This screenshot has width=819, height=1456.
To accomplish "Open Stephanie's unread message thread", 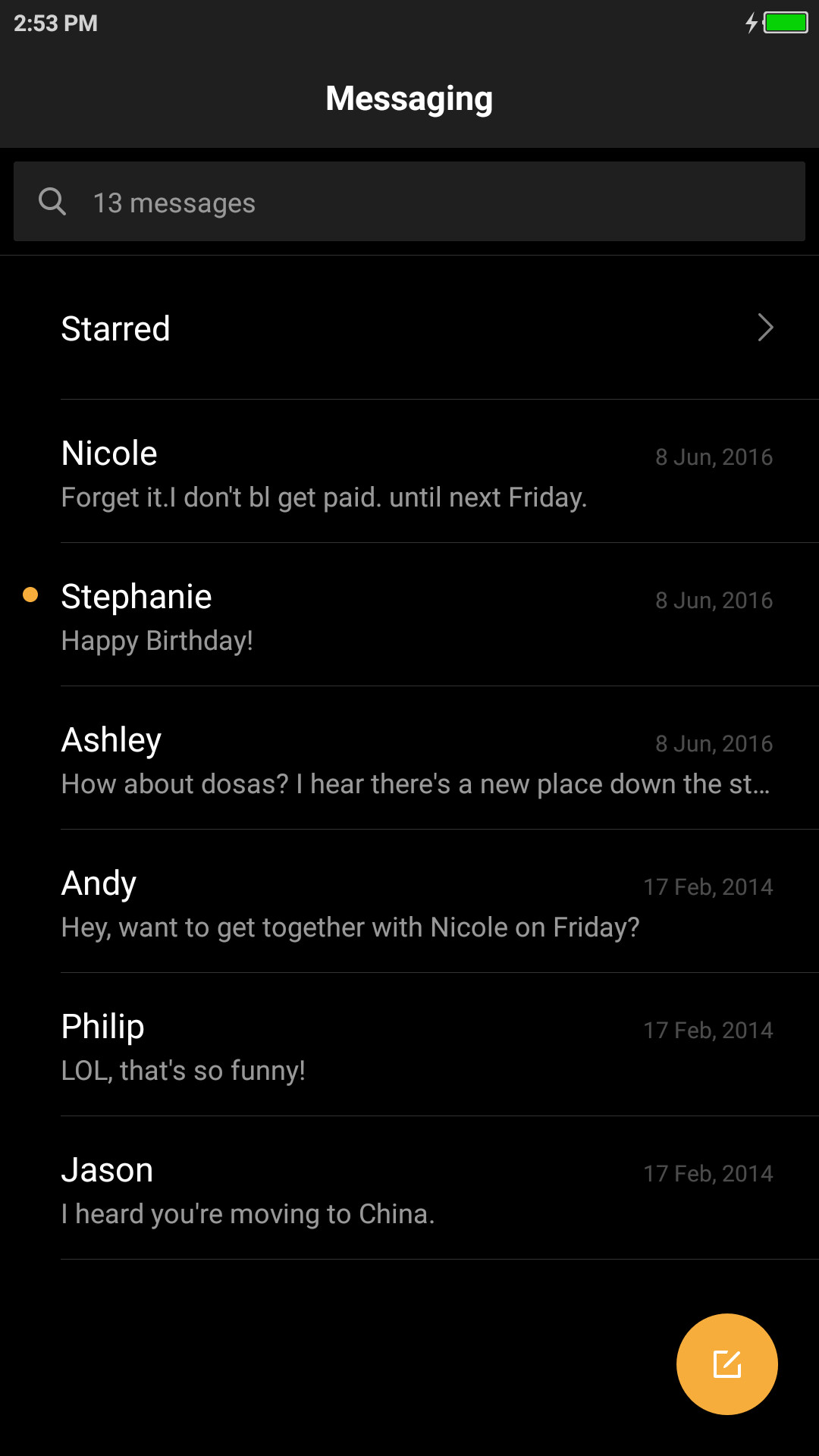I will tap(409, 615).
